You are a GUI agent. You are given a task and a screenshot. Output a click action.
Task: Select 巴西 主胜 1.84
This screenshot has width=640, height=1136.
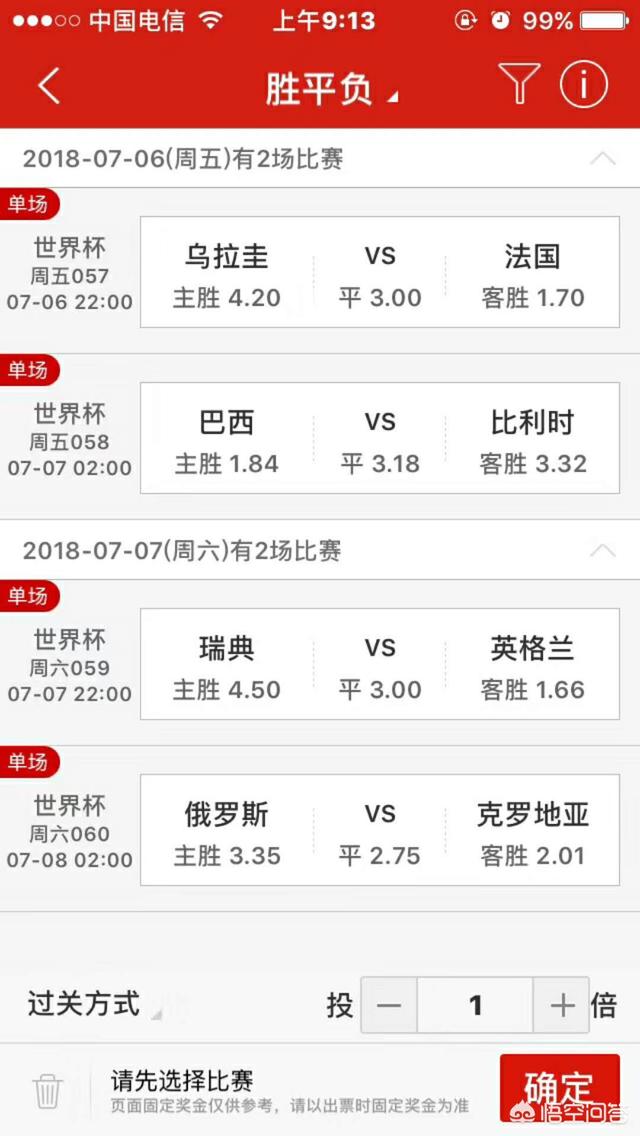click(x=226, y=438)
